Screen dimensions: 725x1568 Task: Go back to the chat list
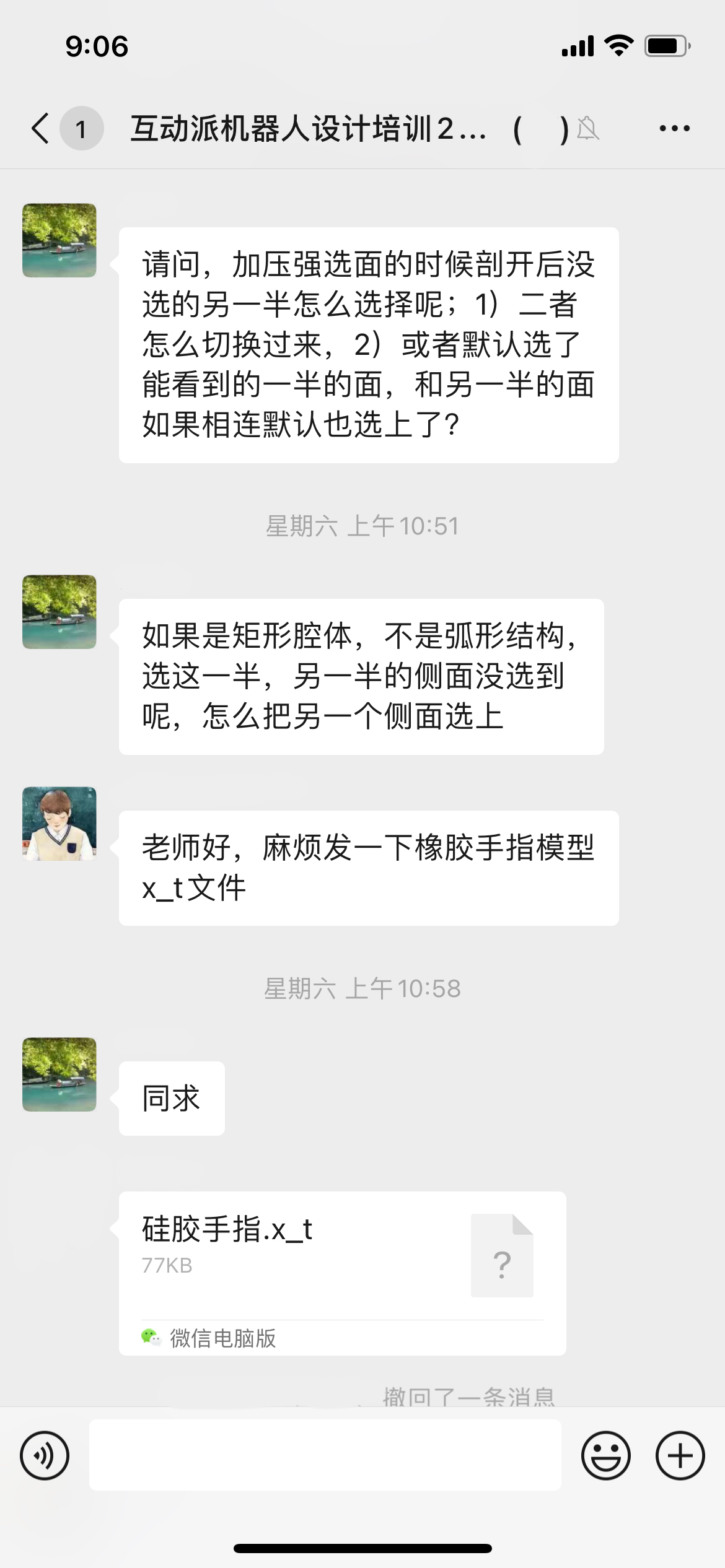[x=41, y=129]
